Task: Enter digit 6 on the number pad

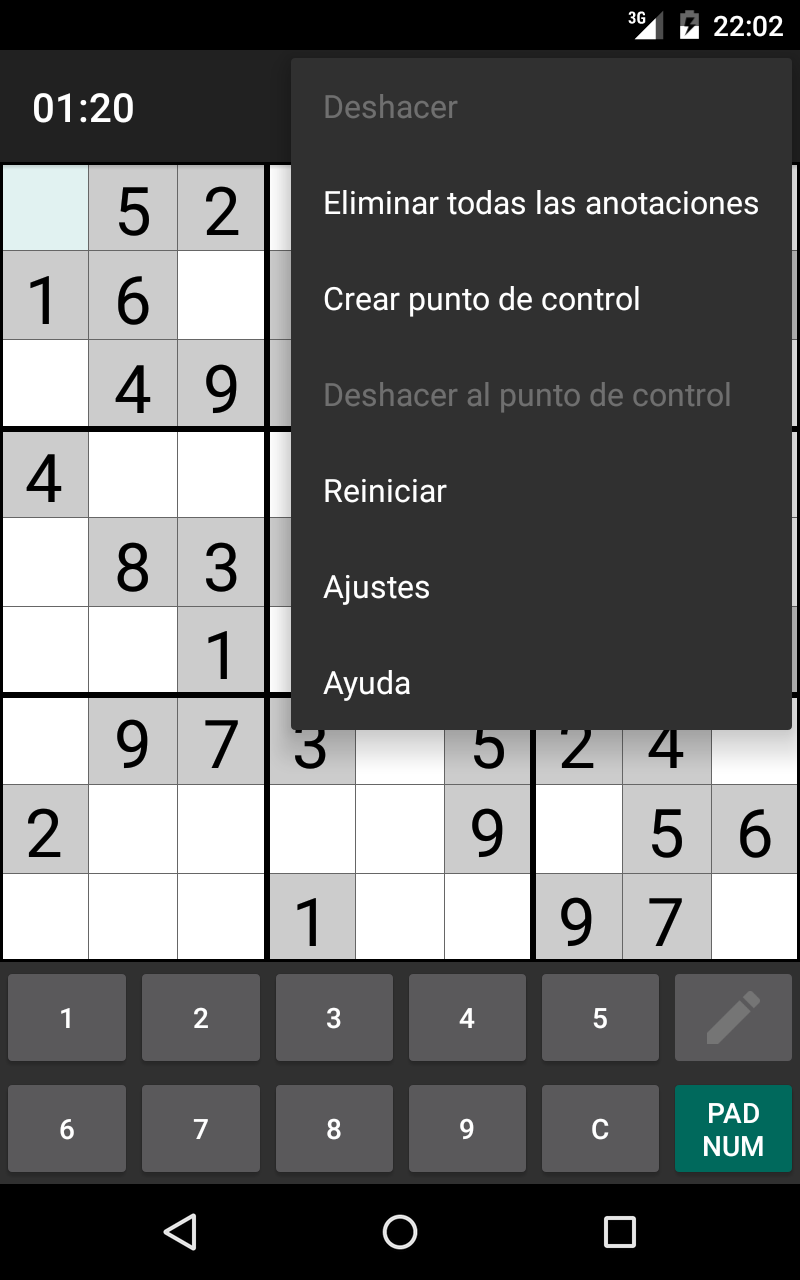Action: 67,1129
